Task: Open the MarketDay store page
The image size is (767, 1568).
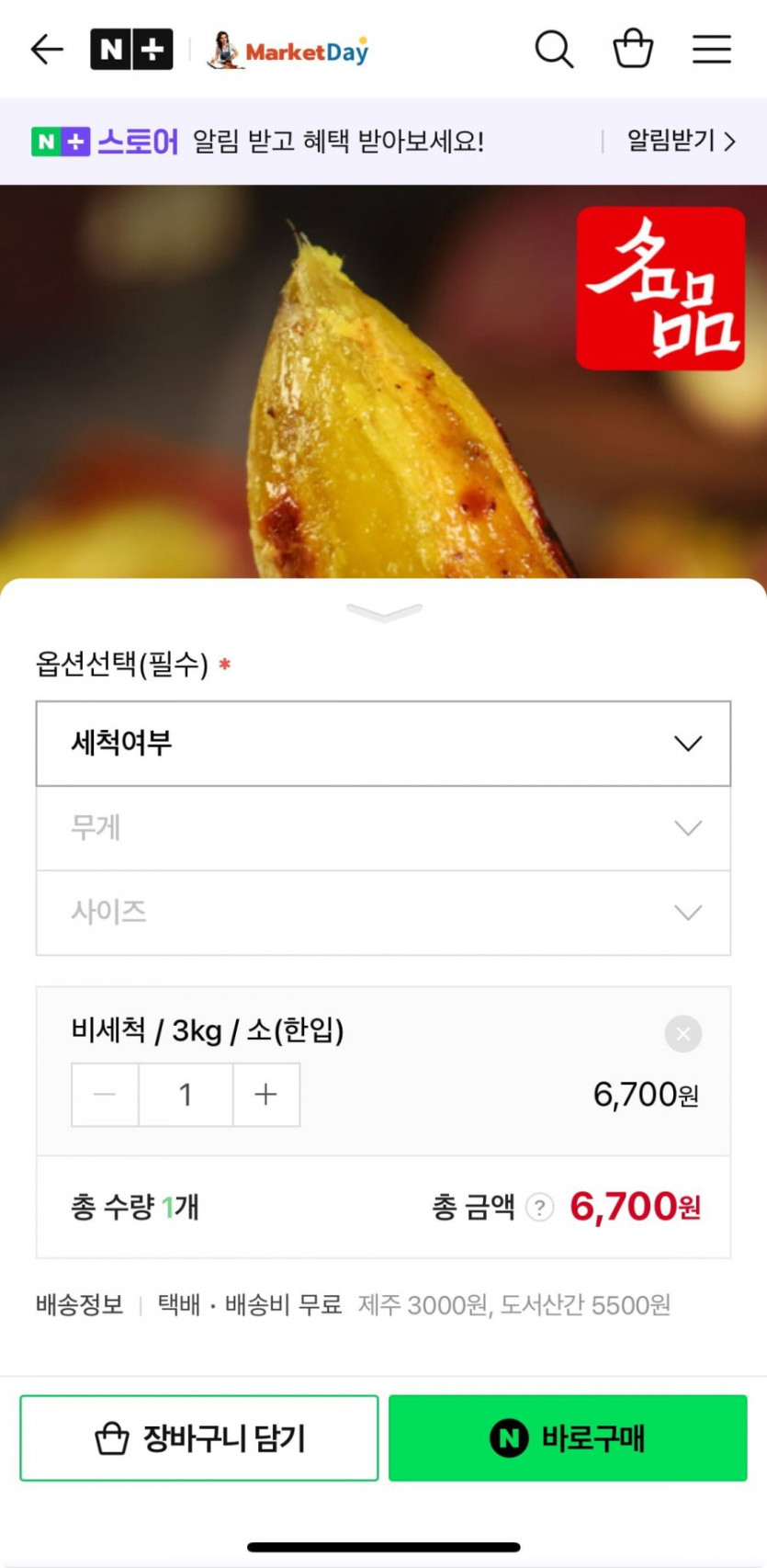Action: tap(289, 51)
